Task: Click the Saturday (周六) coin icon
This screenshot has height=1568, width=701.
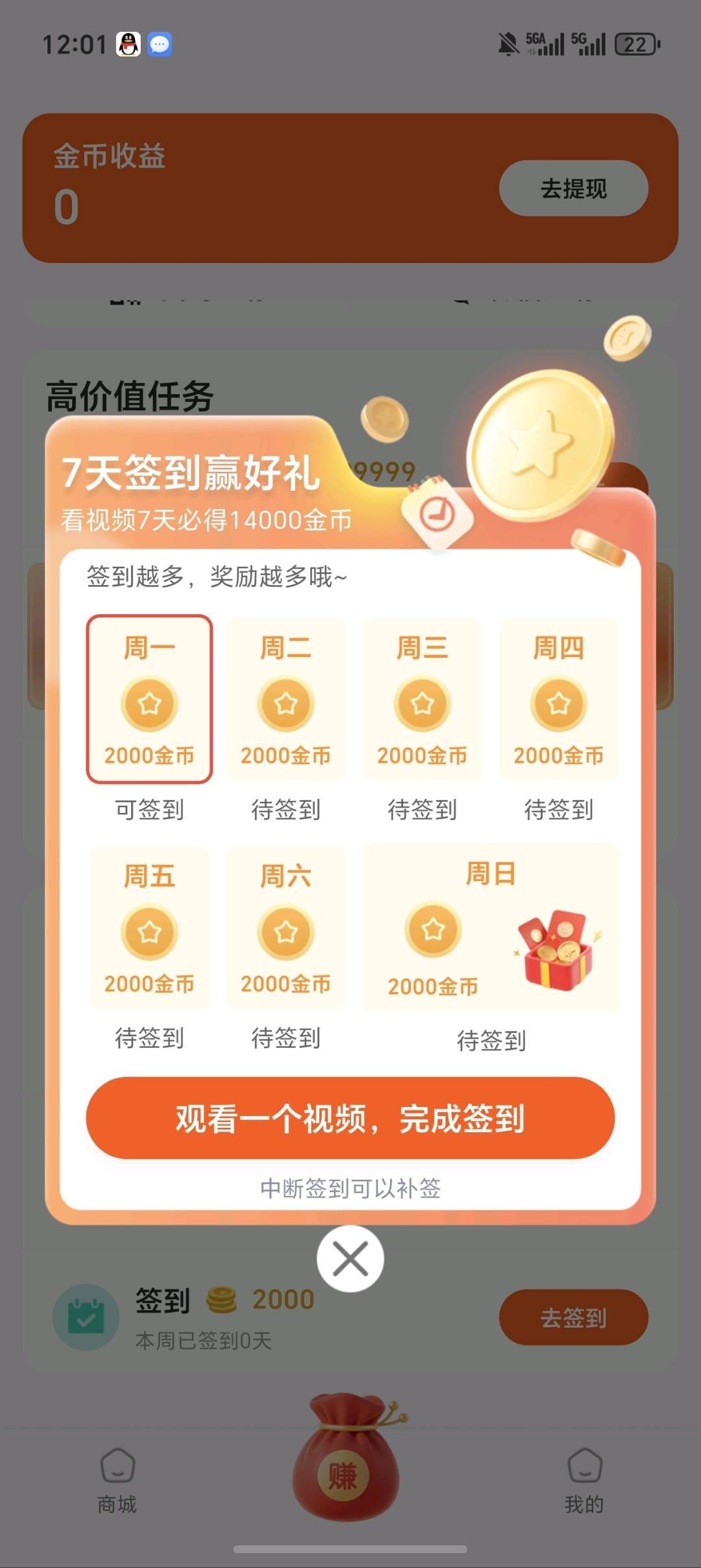Action: pyautogui.click(x=287, y=933)
